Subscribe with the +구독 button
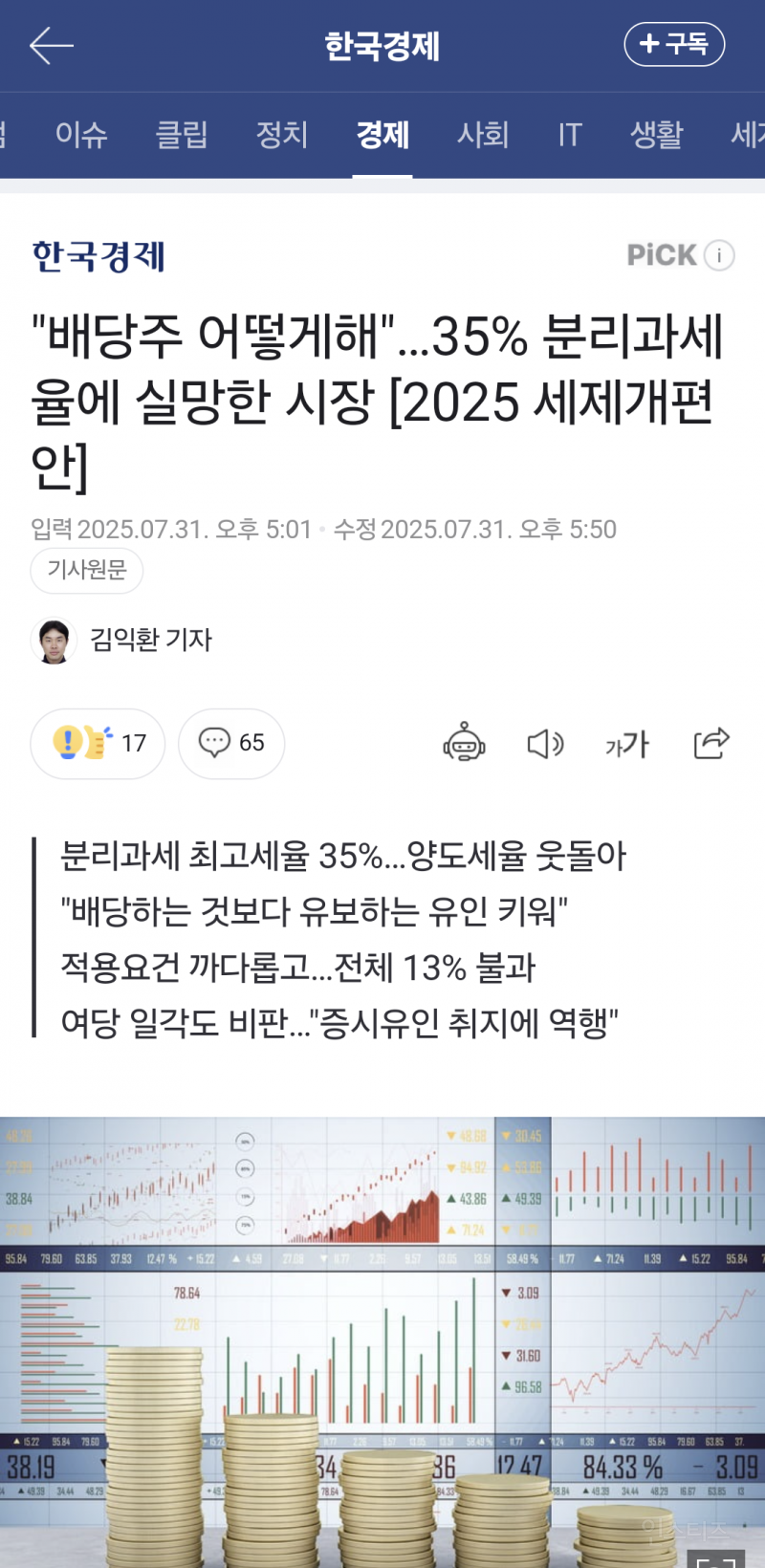This screenshot has height=1568, width=765. (674, 44)
